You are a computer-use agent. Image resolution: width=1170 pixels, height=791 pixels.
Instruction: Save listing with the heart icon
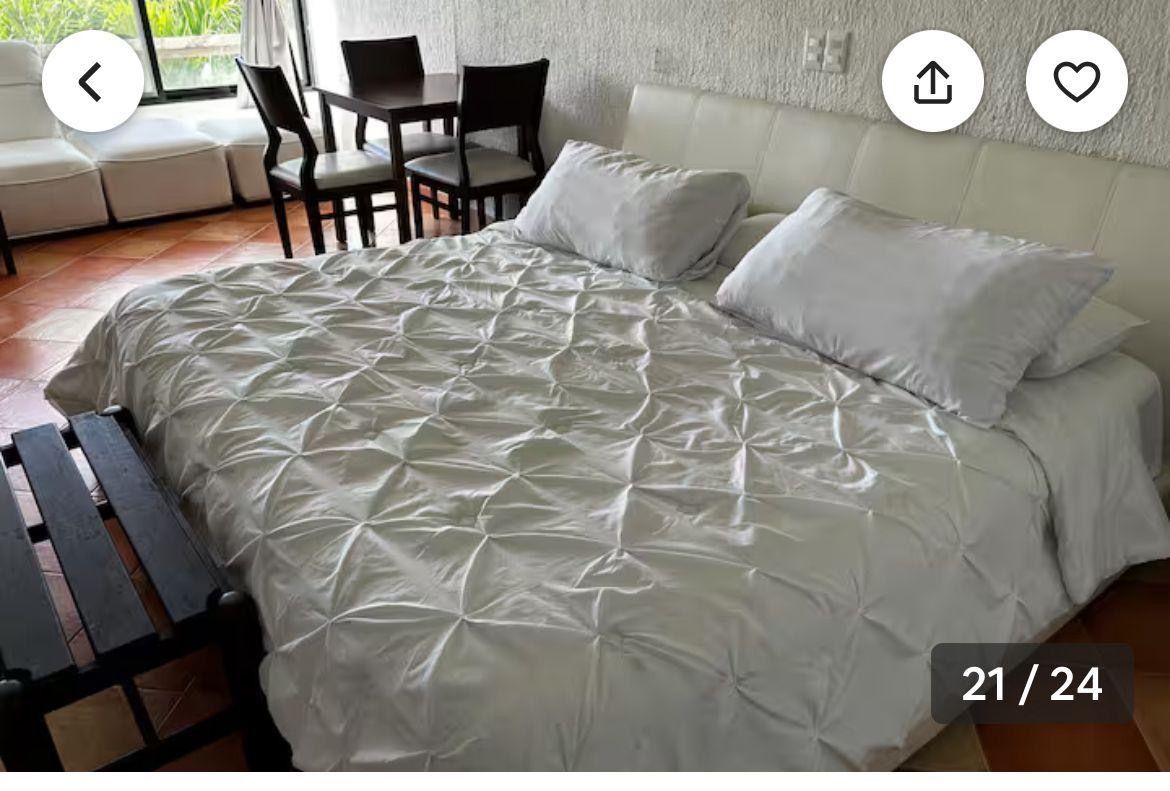(1076, 82)
